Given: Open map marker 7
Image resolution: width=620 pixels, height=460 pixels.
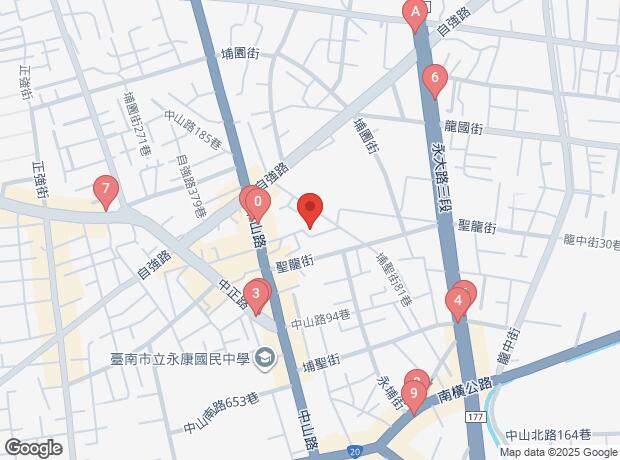Looking at the screenshot, I should coord(105,189).
